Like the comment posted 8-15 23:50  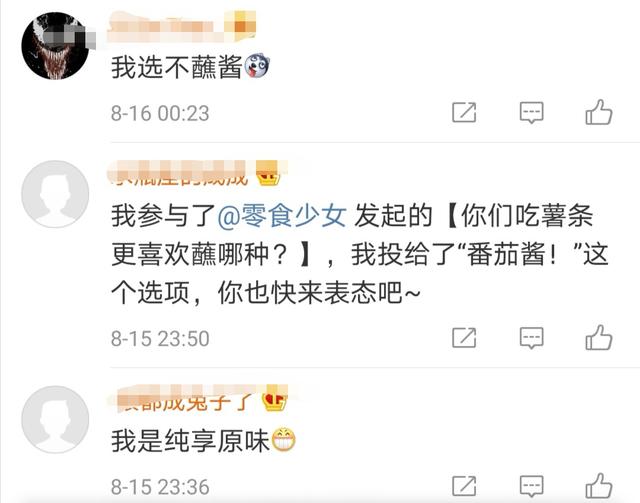pyautogui.click(x=599, y=337)
